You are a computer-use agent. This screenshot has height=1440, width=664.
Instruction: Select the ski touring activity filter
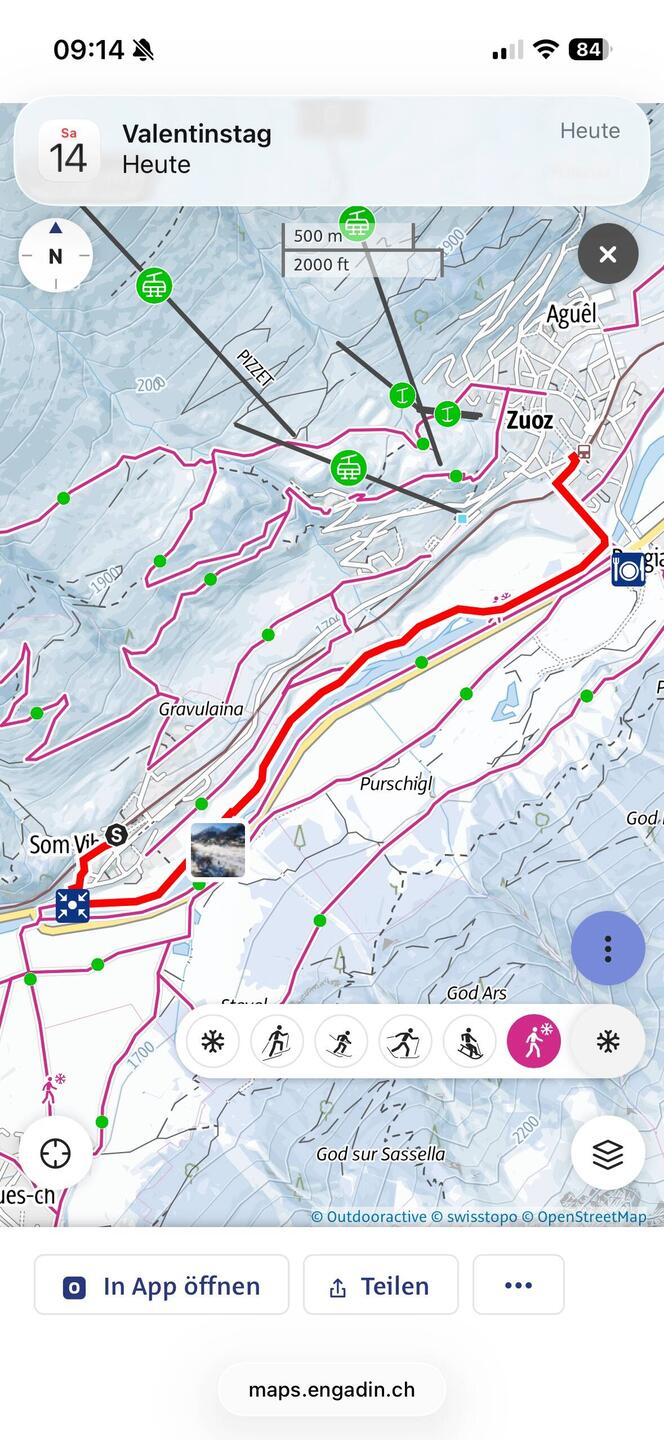click(x=277, y=1043)
